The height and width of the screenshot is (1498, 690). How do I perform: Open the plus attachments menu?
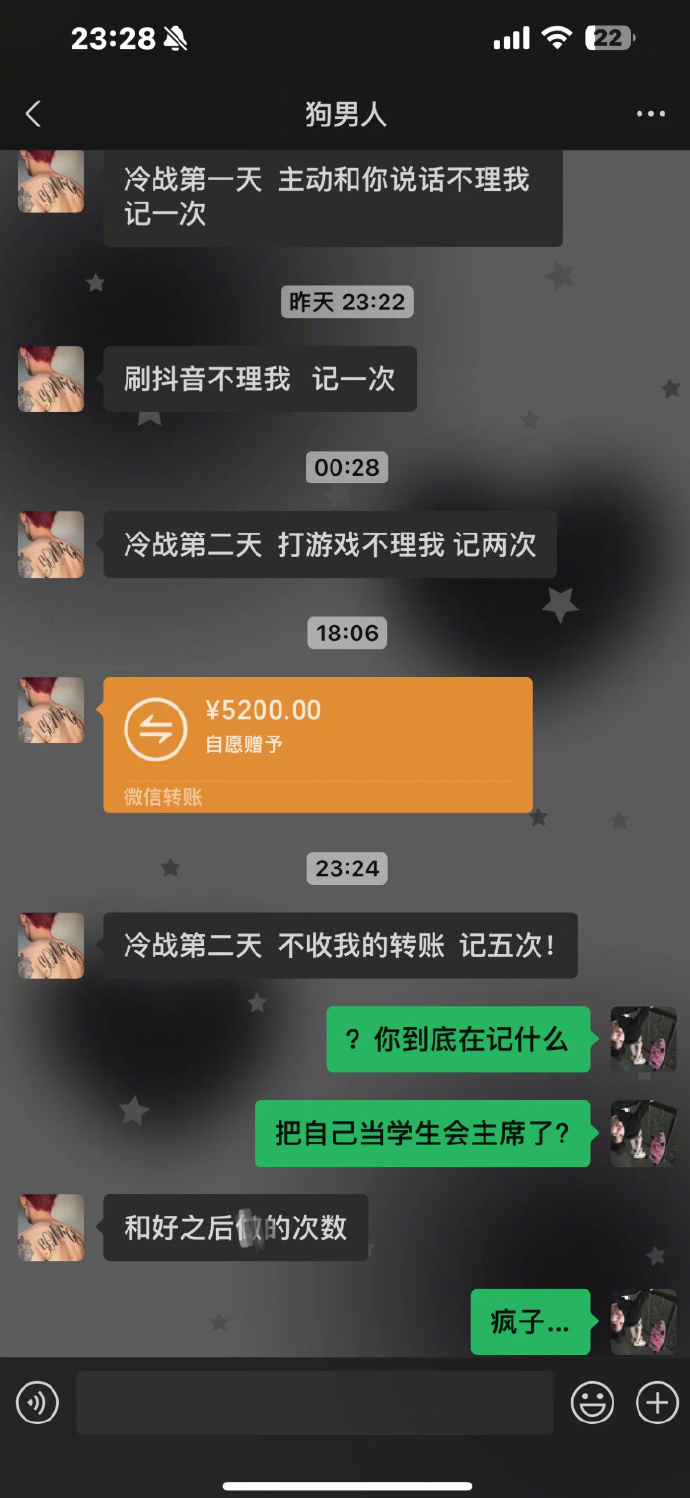(657, 1403)
